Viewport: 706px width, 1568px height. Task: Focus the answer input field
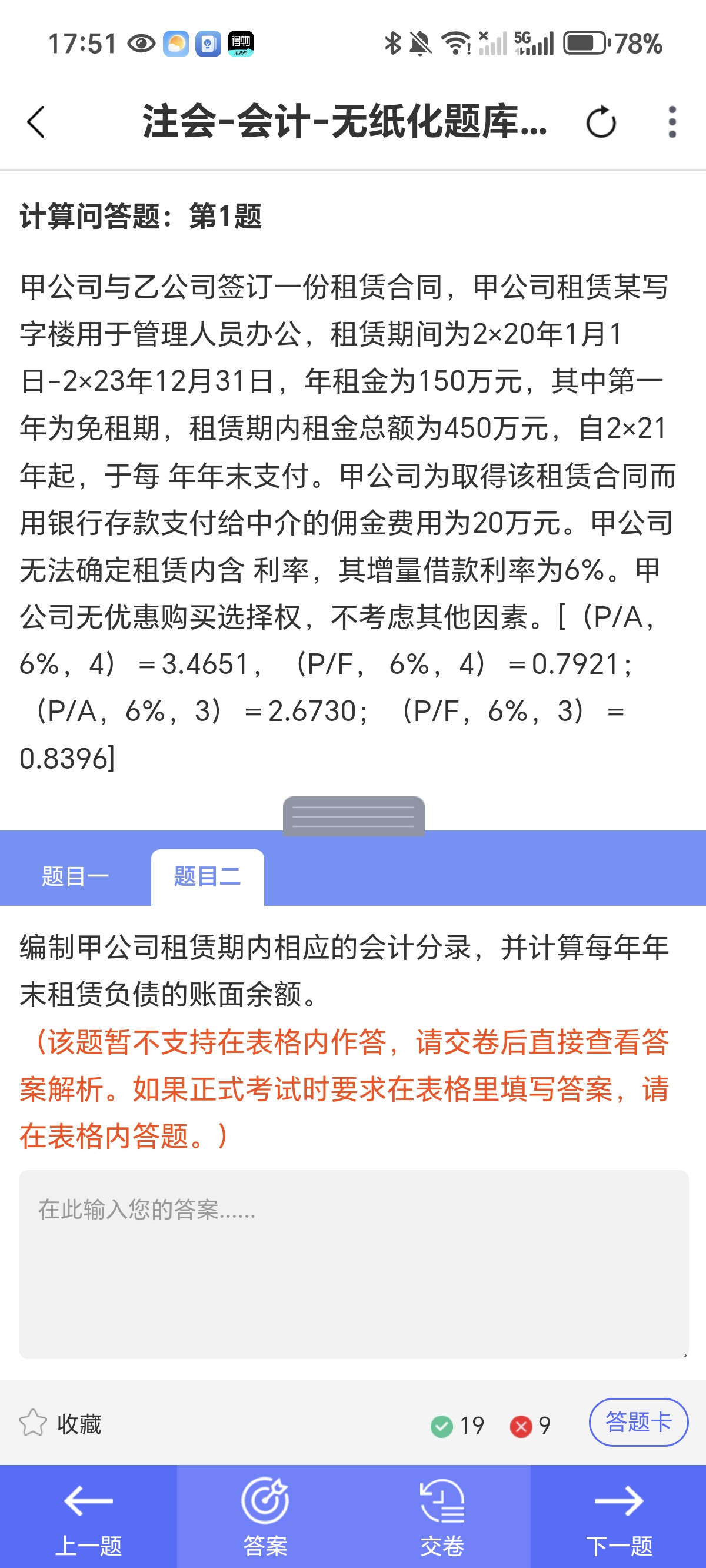[354, 1264]
